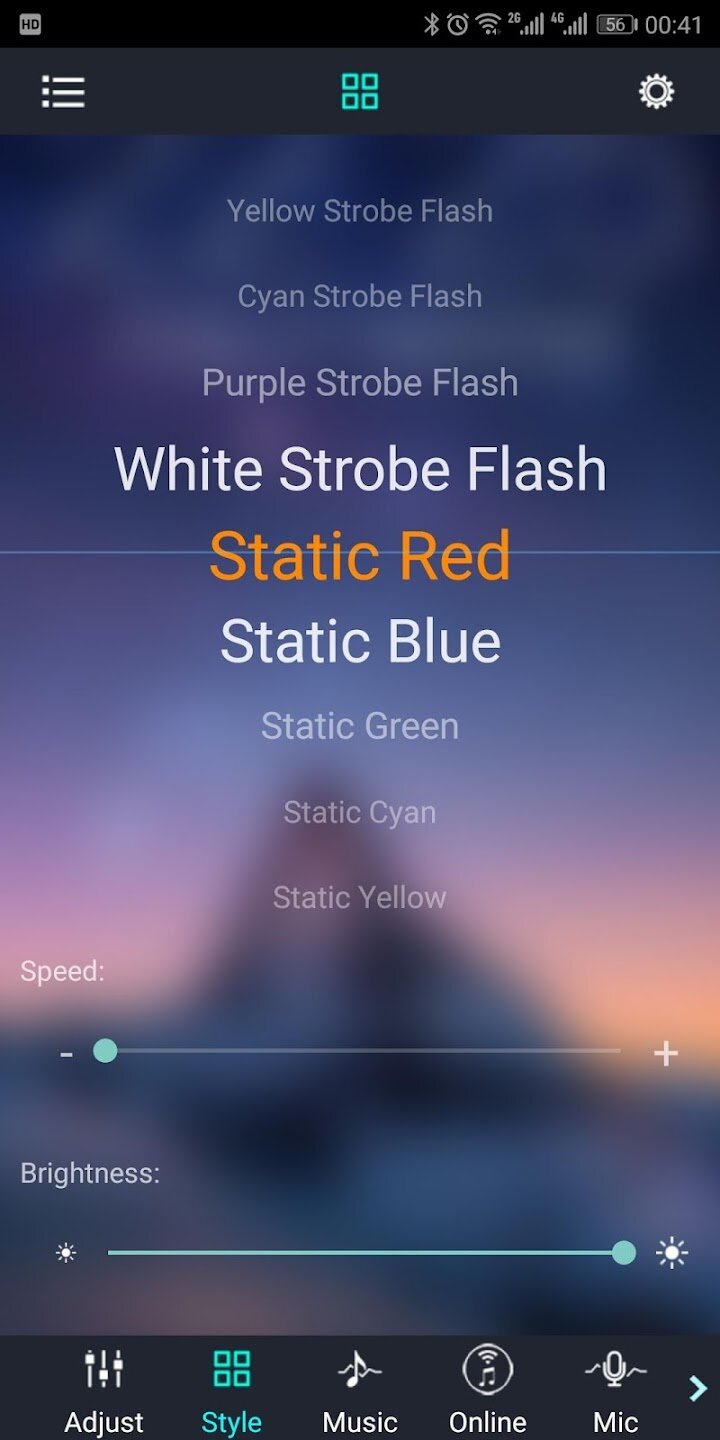The image size is (720, 1440).
Task: Open the device list menu
Action: tap(63, 92)
